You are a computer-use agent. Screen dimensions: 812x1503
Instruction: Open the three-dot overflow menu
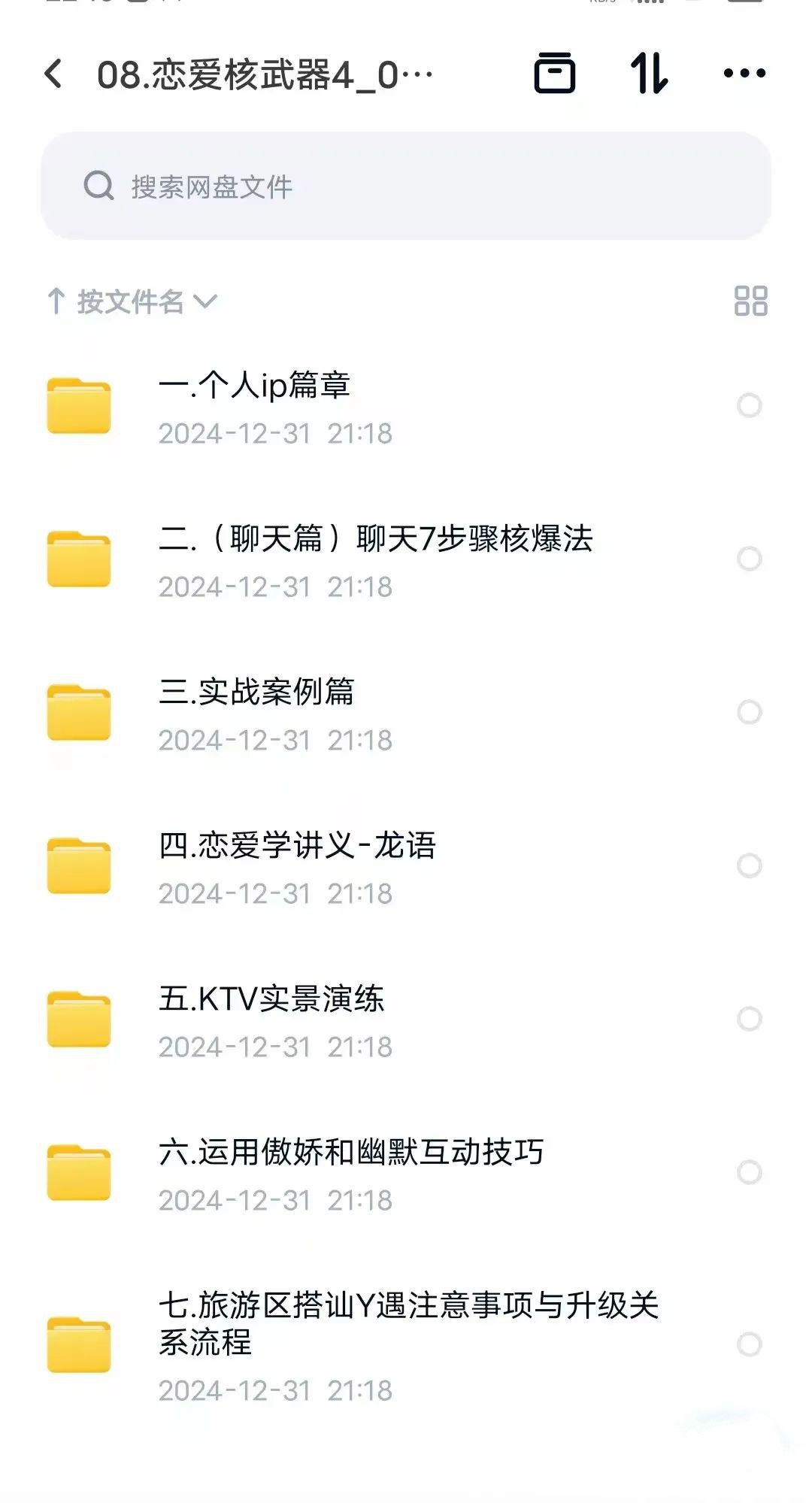tap(744, 74)
